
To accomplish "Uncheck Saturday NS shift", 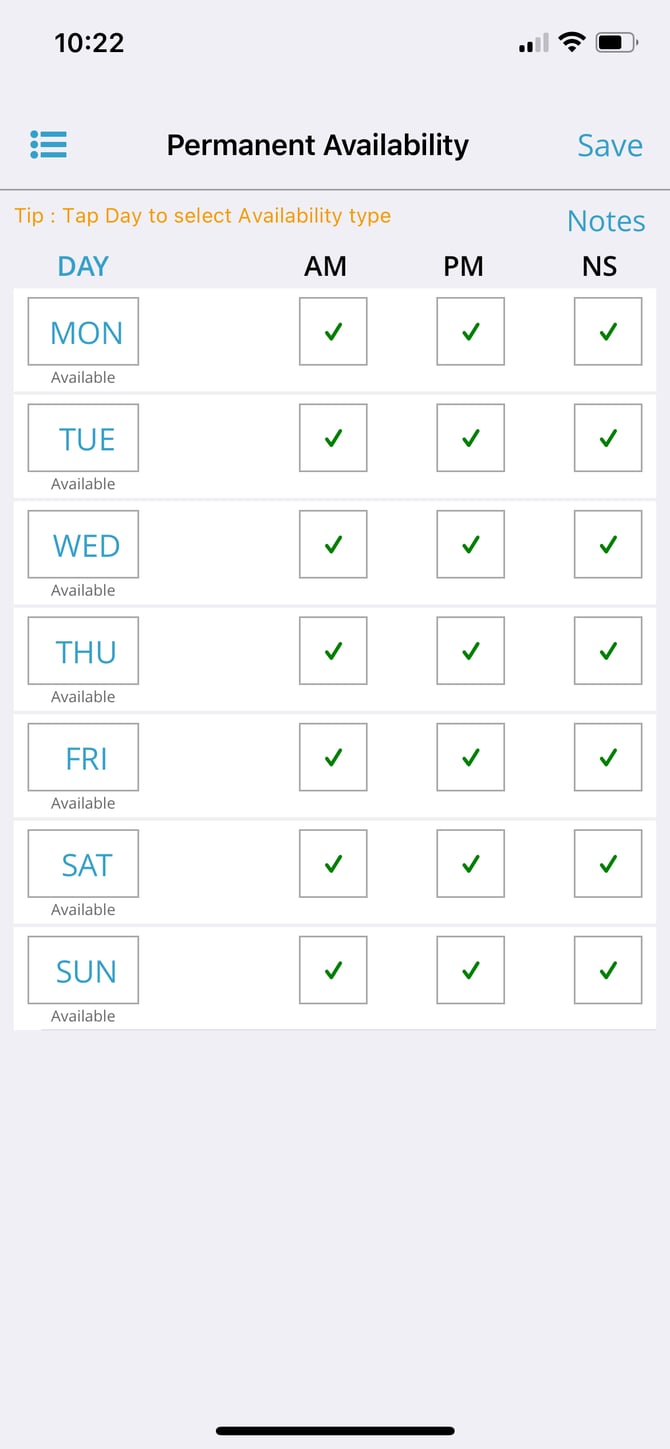I will click(x=608, y=864).
